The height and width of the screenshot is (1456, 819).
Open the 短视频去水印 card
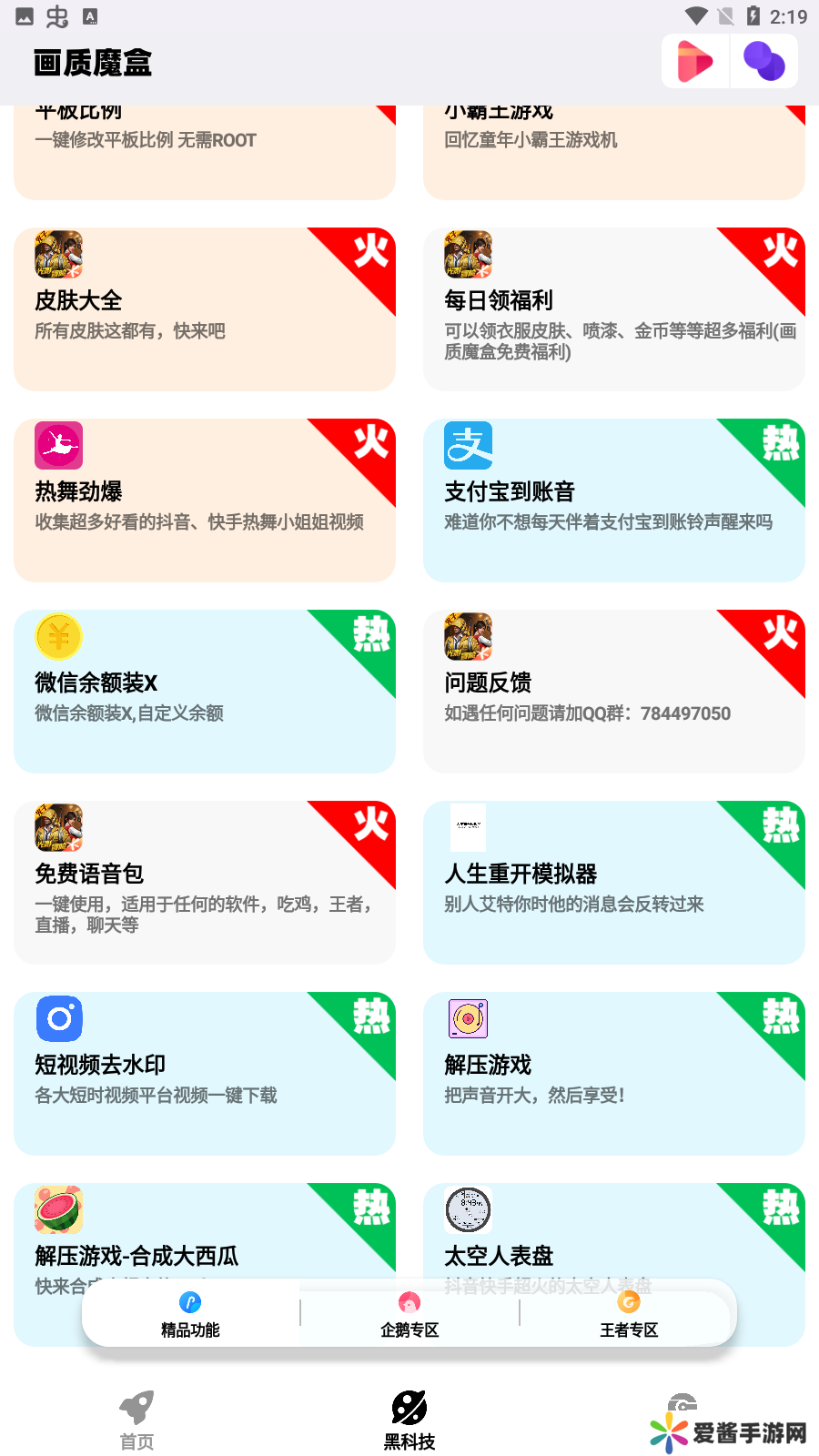pos(205,1074)
